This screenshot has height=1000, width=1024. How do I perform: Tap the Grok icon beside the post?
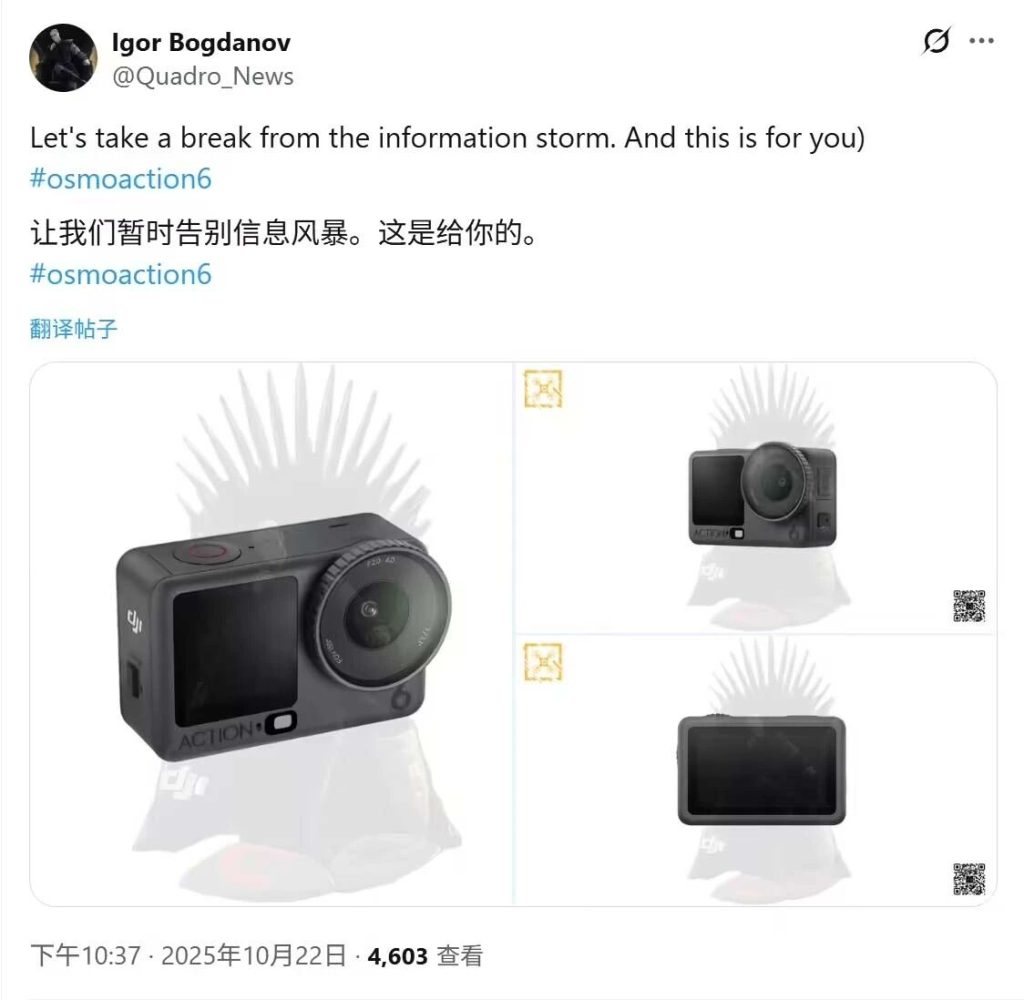936,42
